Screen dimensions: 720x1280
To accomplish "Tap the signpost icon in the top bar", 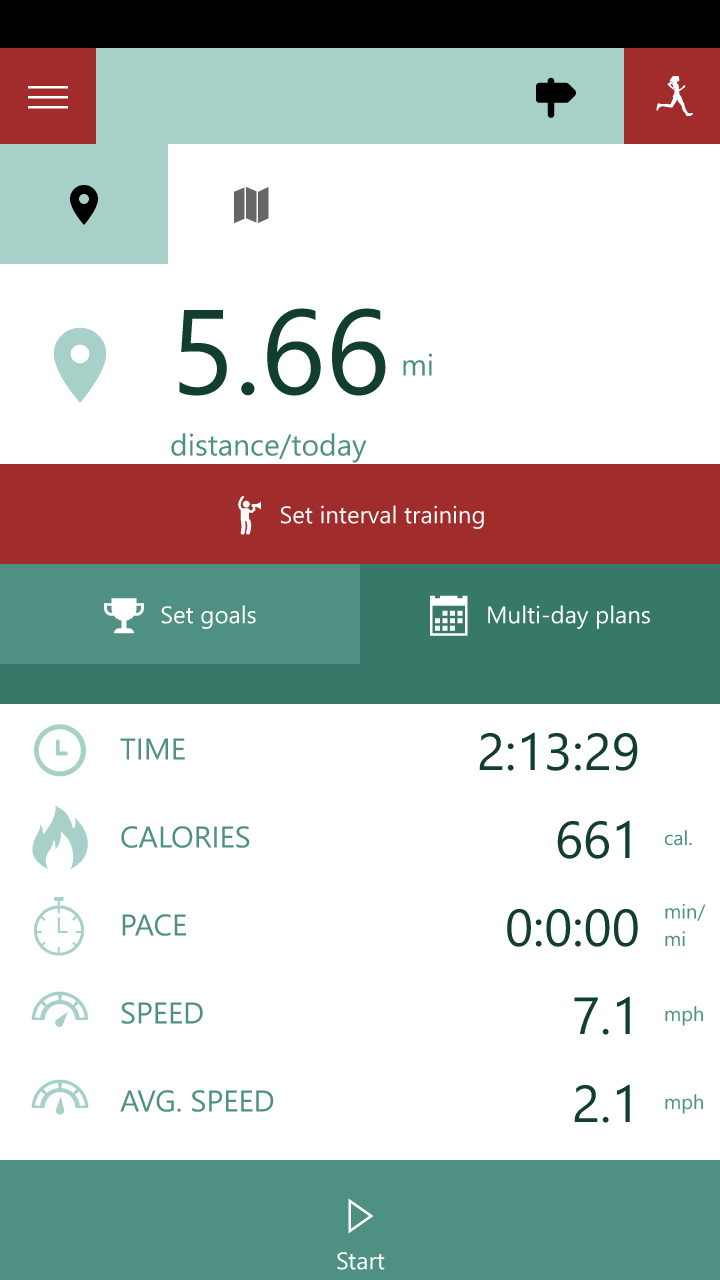I will (x=555, y=97).
